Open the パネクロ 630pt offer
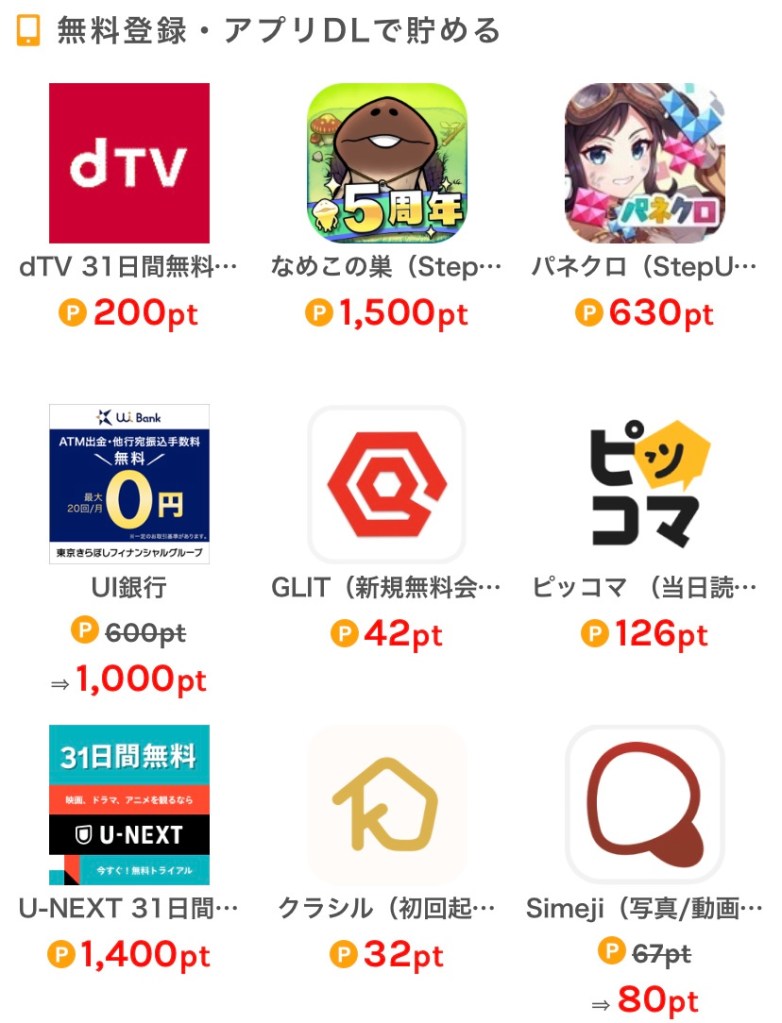 click(x=644, y=163)
